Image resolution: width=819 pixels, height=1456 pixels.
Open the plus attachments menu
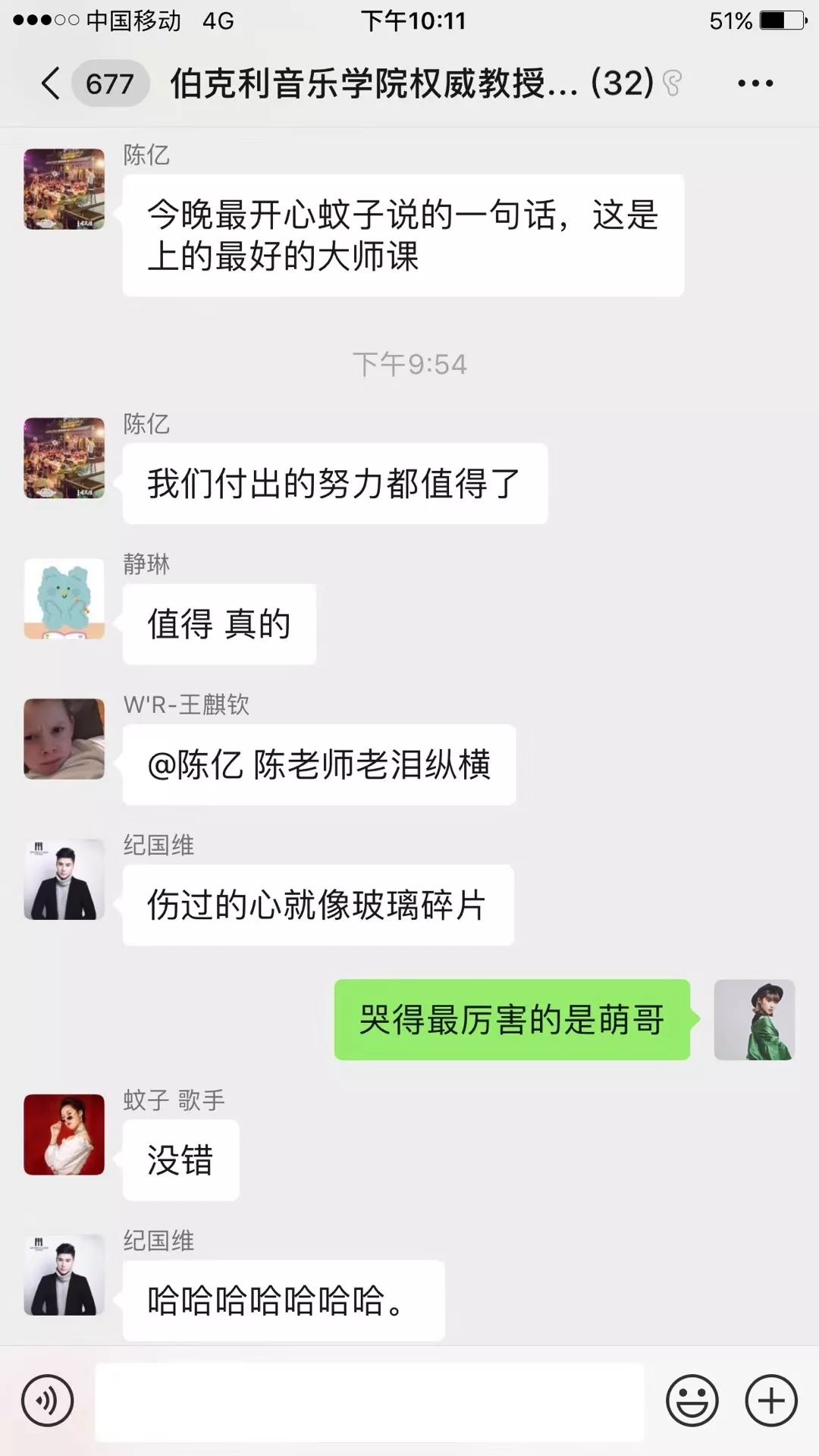click(771, 1401)
